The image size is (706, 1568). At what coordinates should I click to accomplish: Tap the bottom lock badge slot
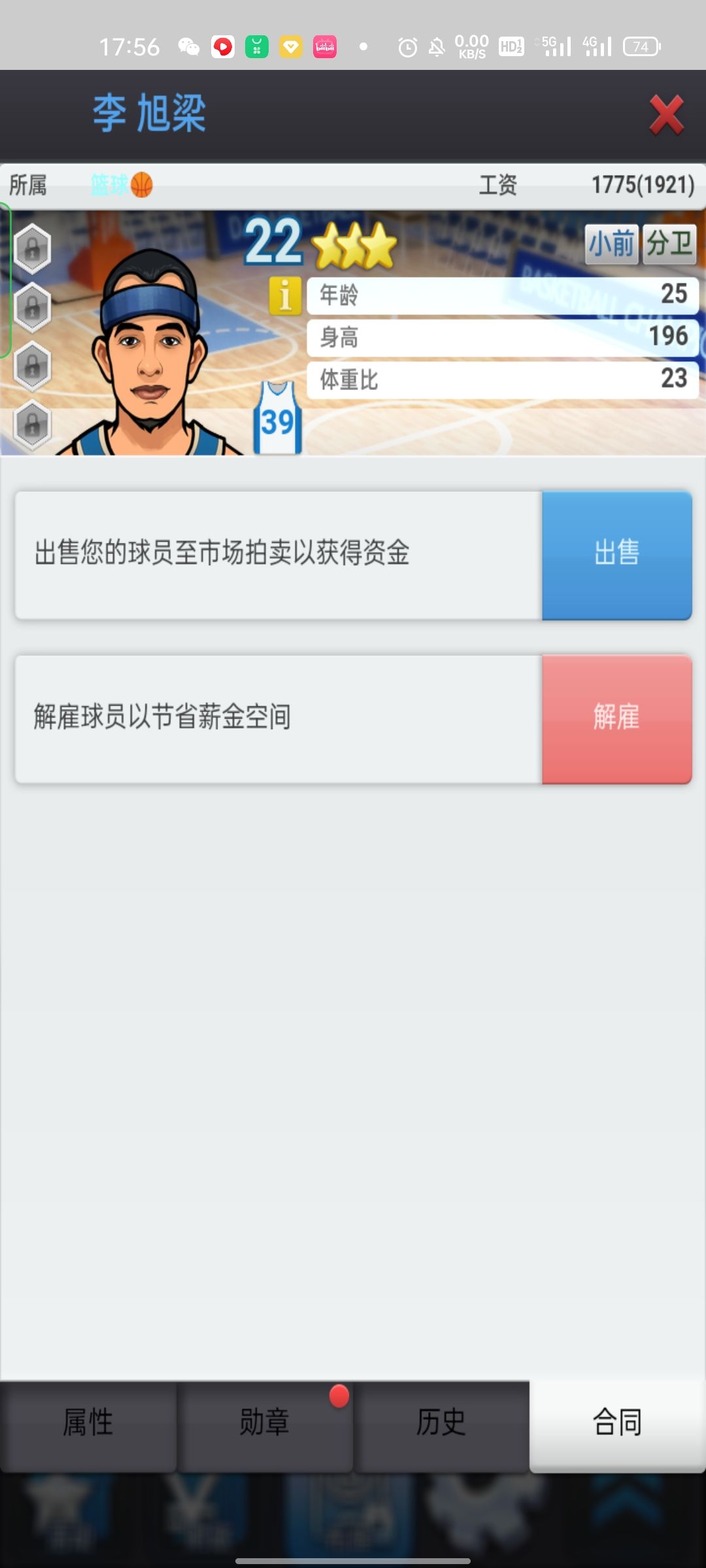click(x=33, y=421)
